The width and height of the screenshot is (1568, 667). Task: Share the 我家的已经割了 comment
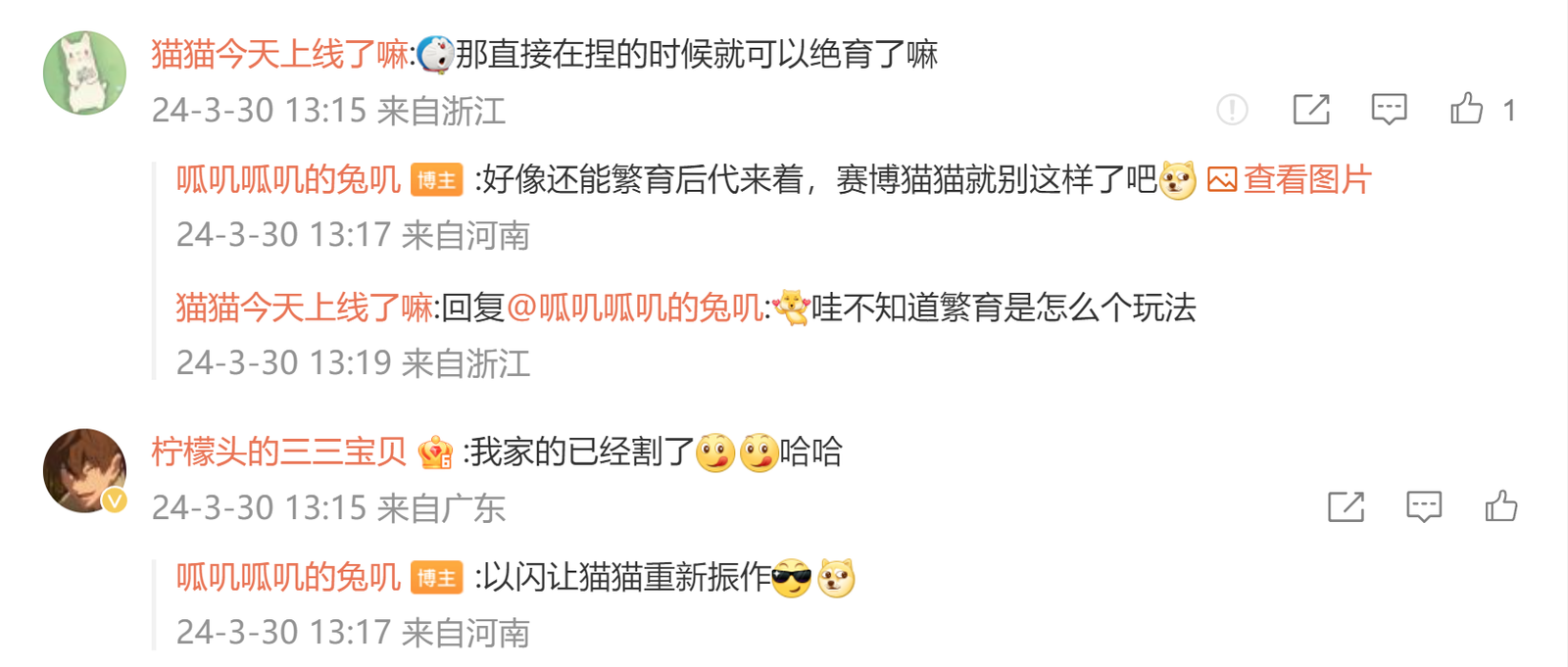tap(1346, 507)
